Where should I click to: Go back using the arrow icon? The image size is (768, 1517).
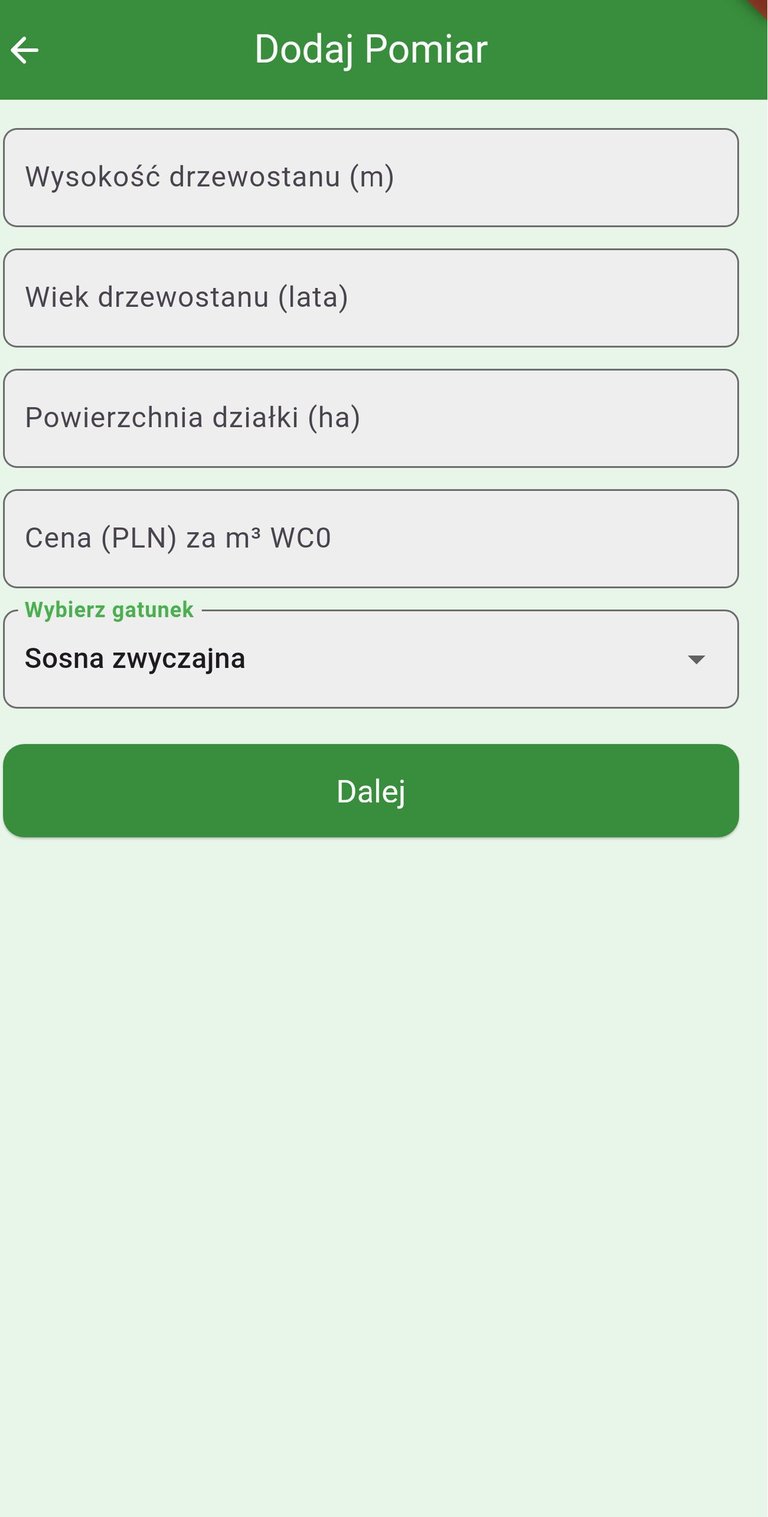(x=24, y=49)
